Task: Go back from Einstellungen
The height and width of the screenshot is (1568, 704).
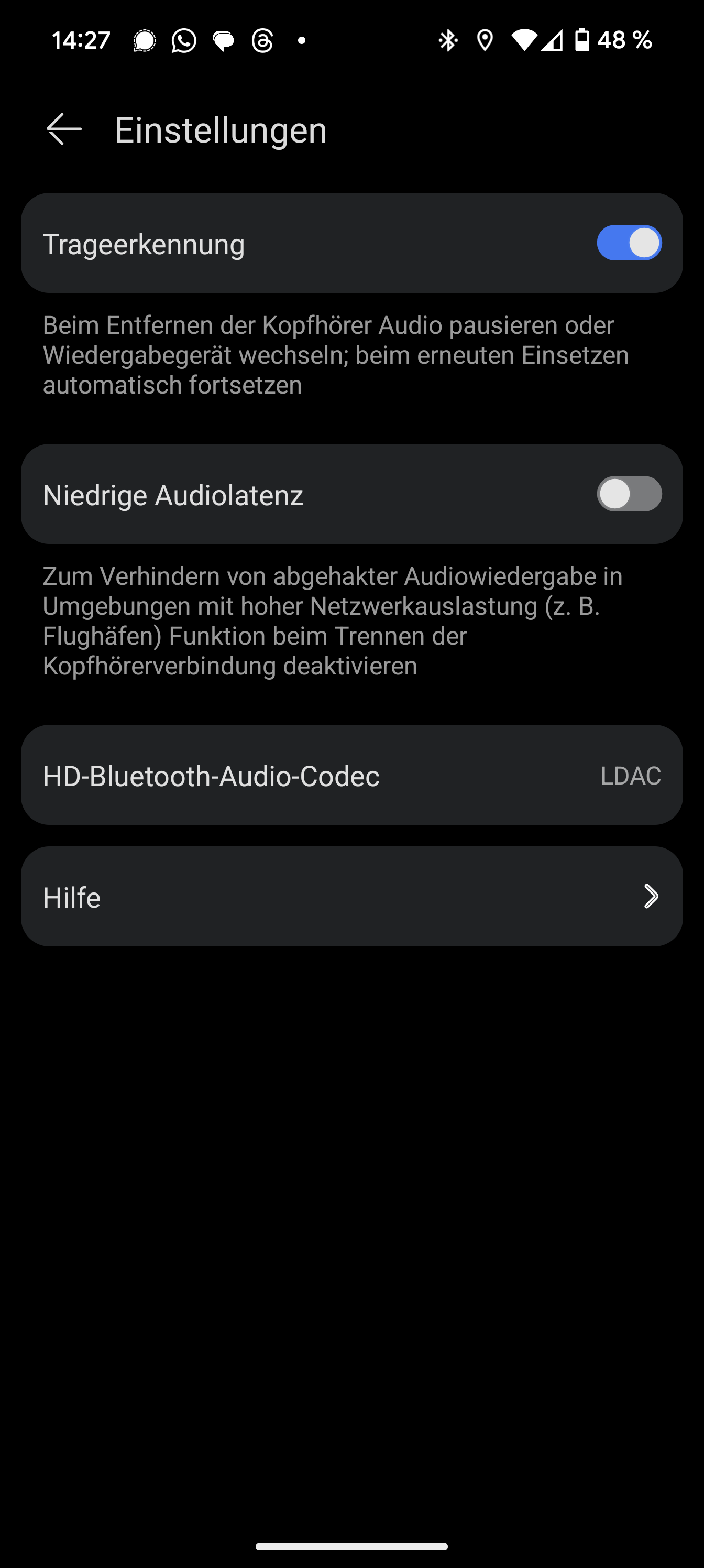Action: click(64, 129)
